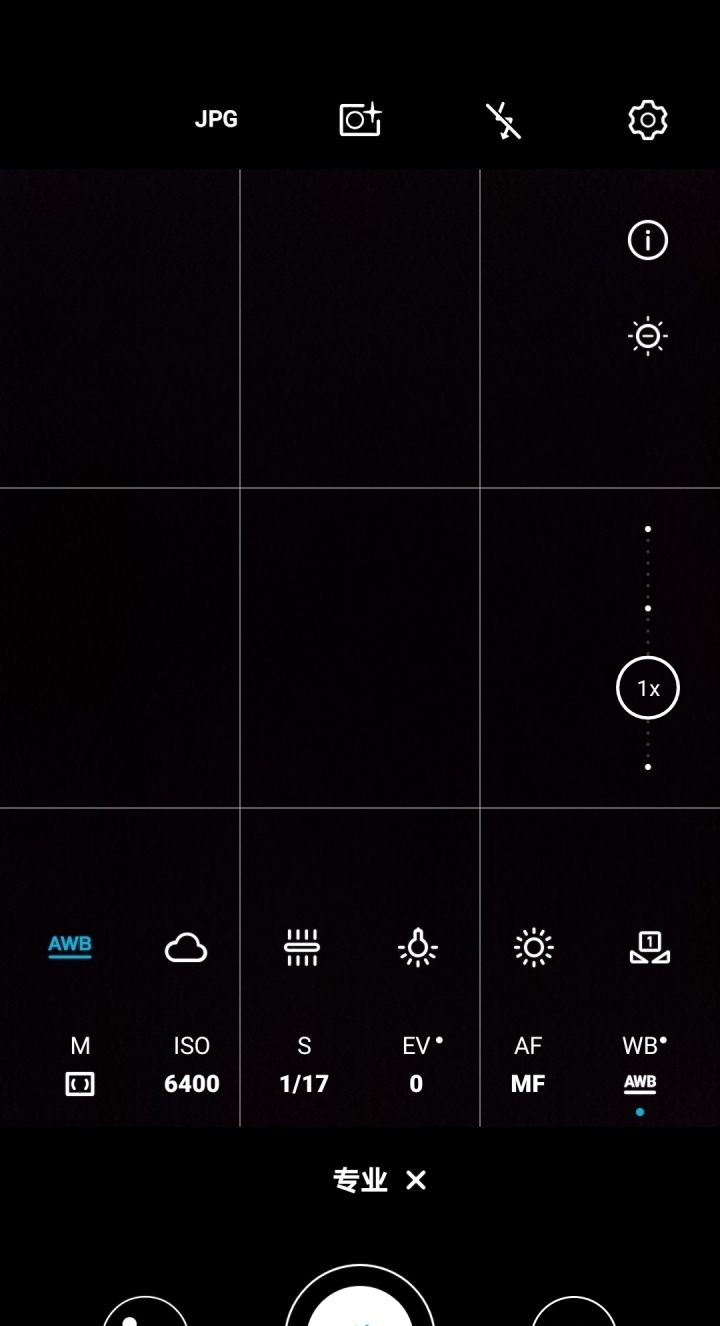
Task: Open the shutter speed 1/17 setting
Action: coord(303,1063)
